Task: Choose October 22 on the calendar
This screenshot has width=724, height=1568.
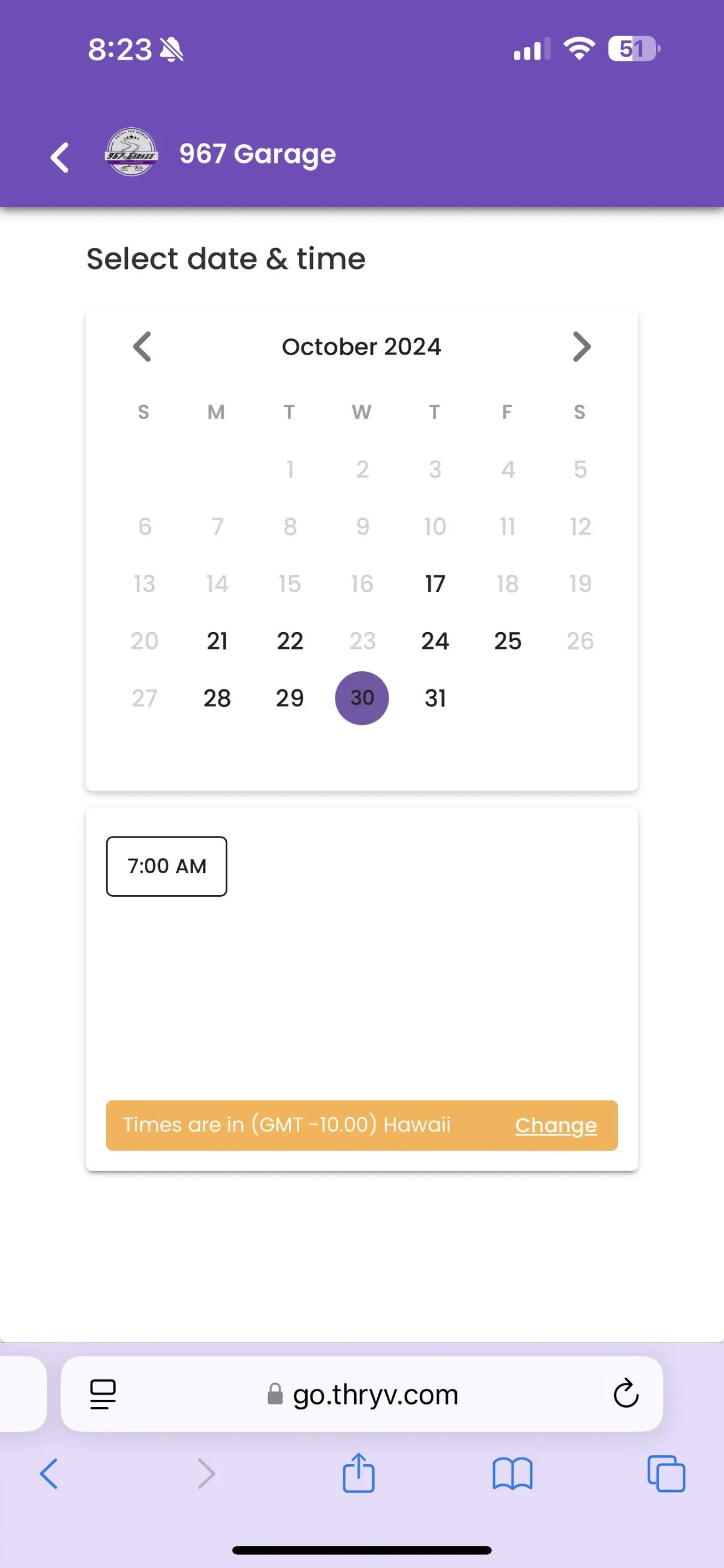Action: click(290, 641)
